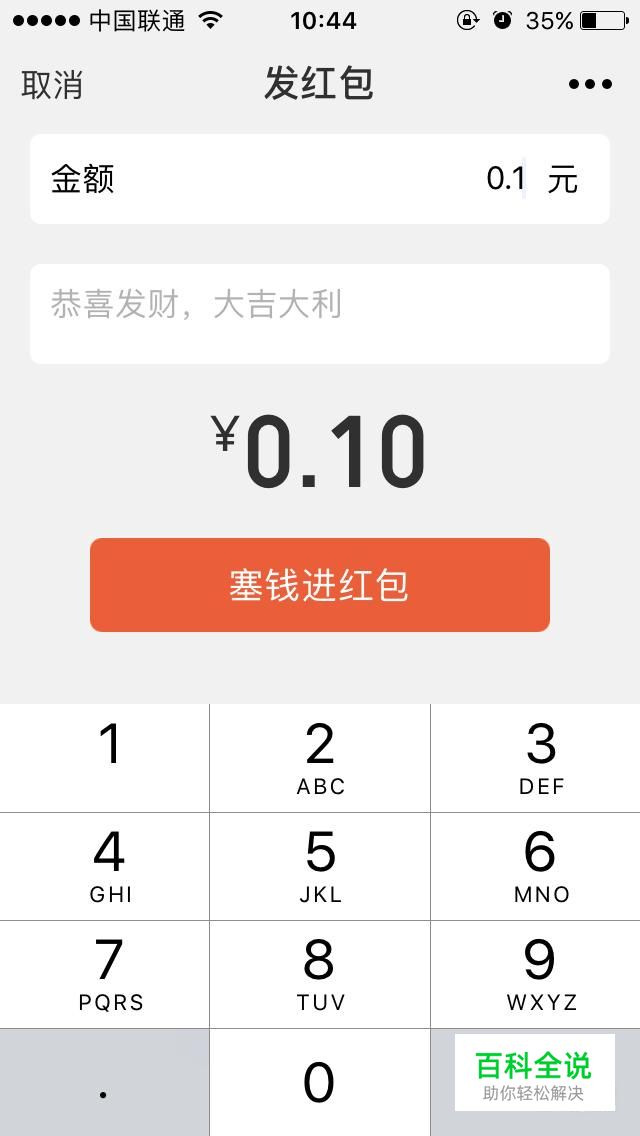Viewport: 640px width, 1136px height.
Task: Tap the 5 key
Action: 320,866
